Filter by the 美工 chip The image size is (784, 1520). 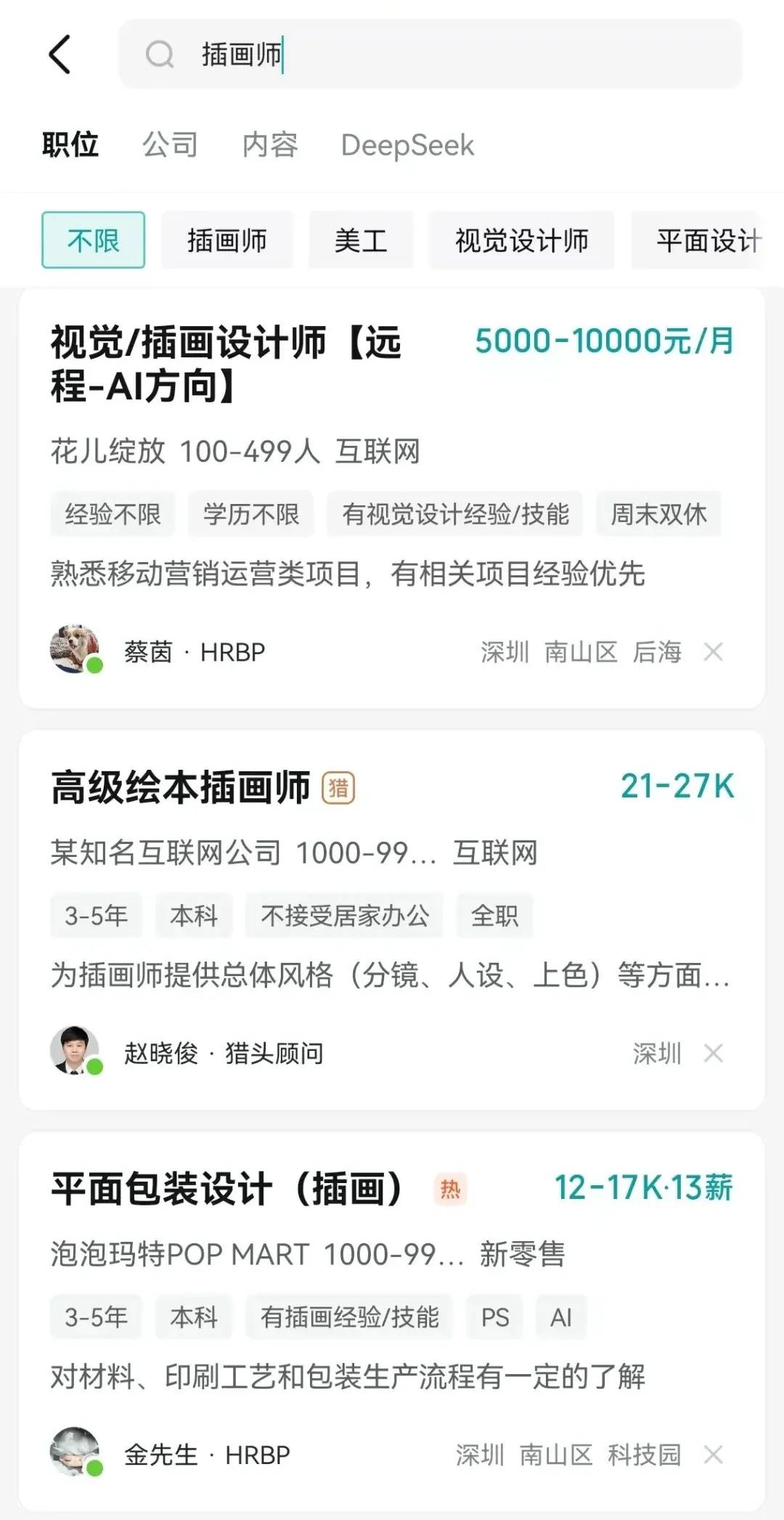(361, 240)
